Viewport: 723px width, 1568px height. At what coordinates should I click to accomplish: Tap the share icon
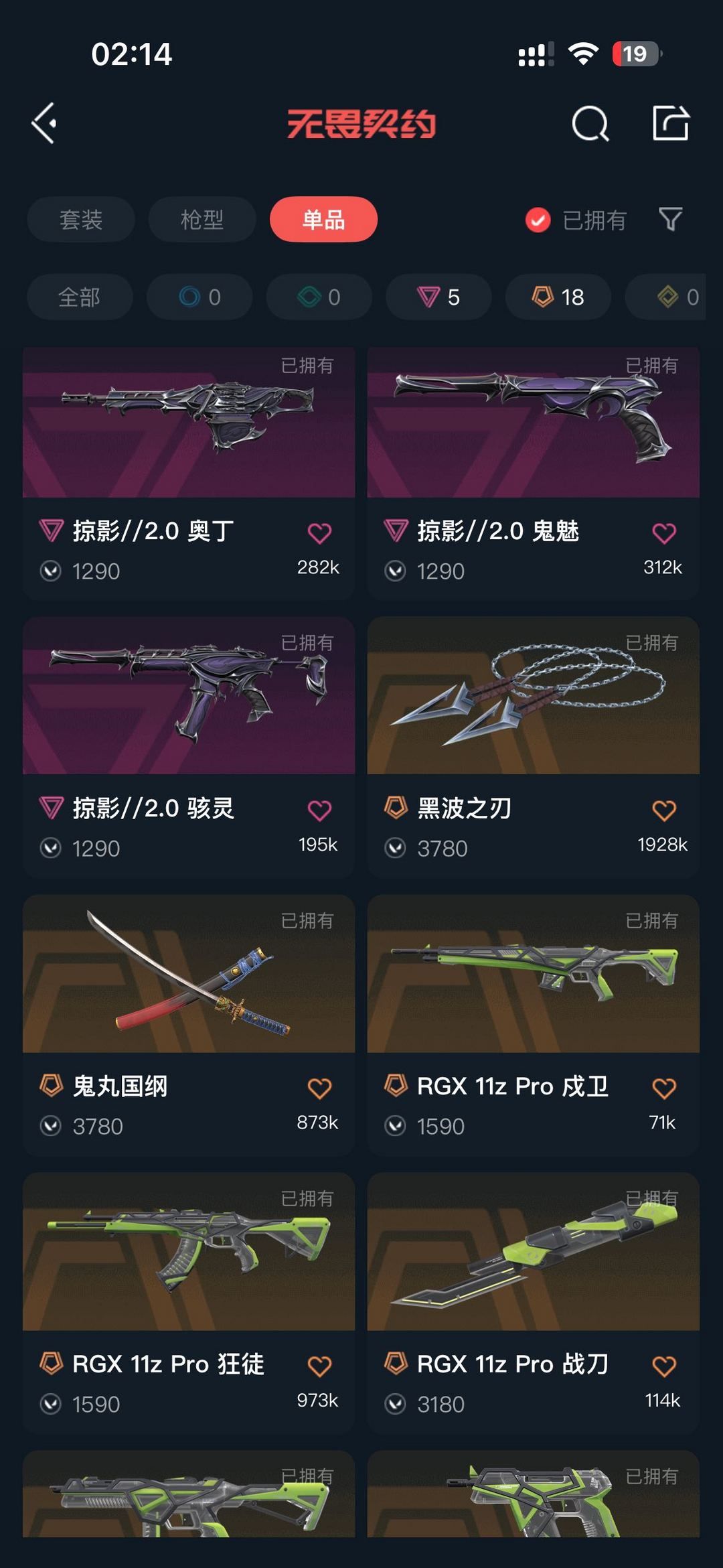click(671, 124)
